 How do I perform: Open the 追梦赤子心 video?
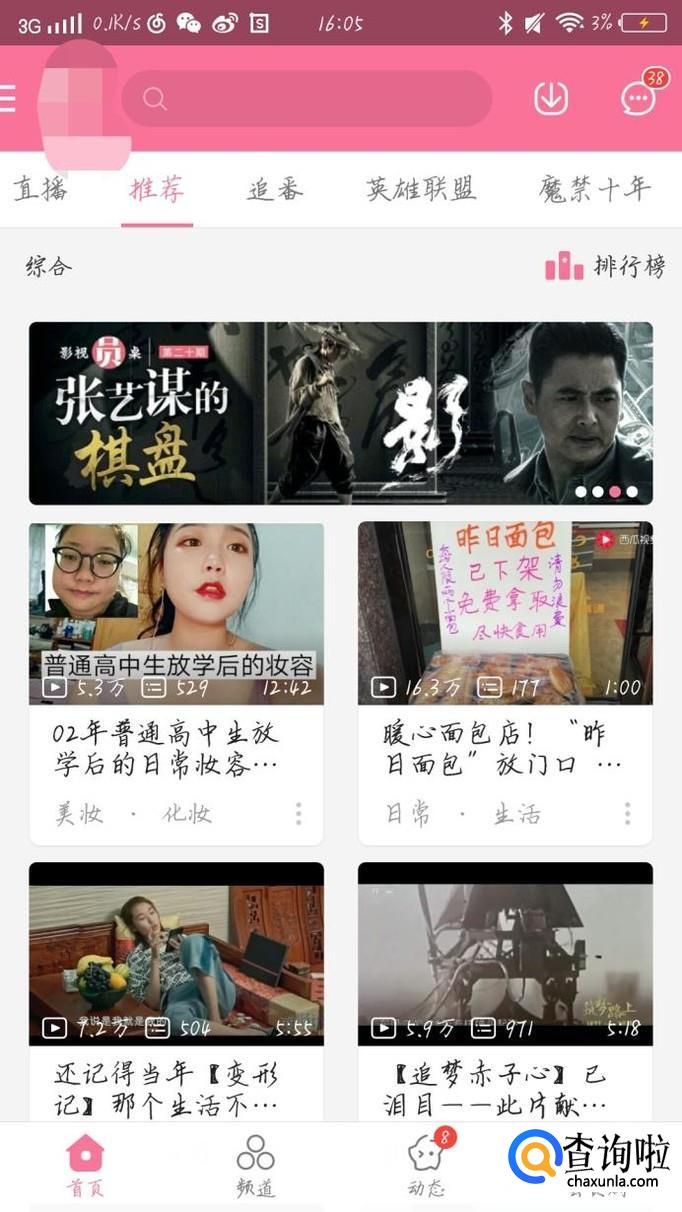click(505, 953)
